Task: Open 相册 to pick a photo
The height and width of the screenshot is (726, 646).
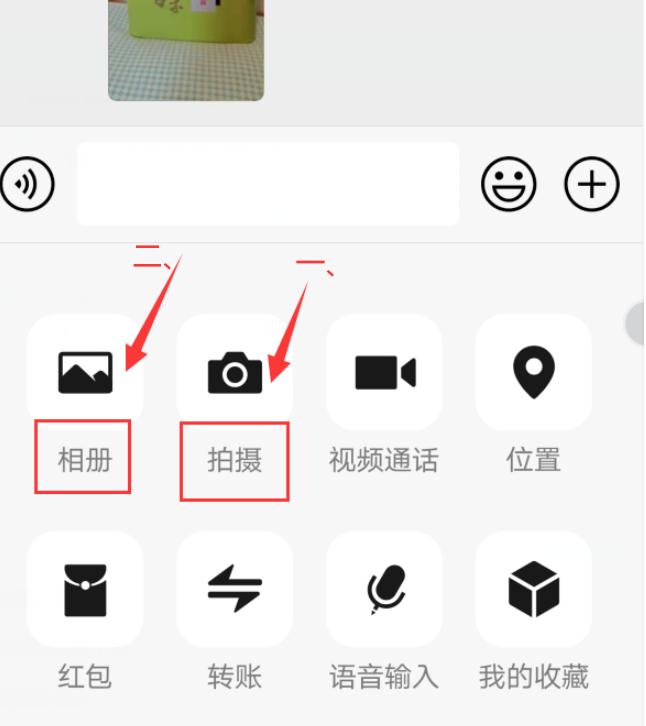Action: (x=85, y=372)
